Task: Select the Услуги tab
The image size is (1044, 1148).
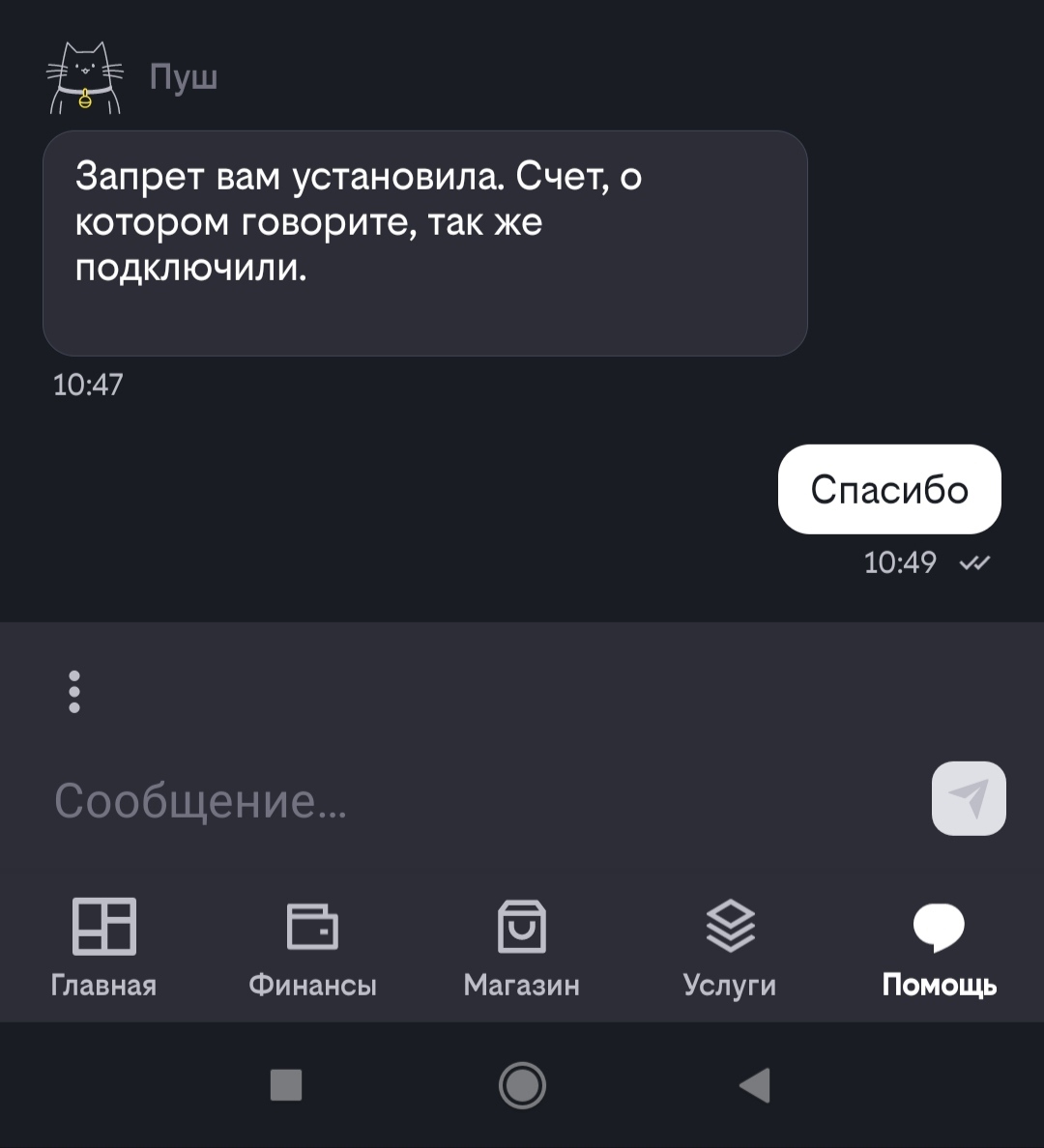Action: [x=730, y=947]
